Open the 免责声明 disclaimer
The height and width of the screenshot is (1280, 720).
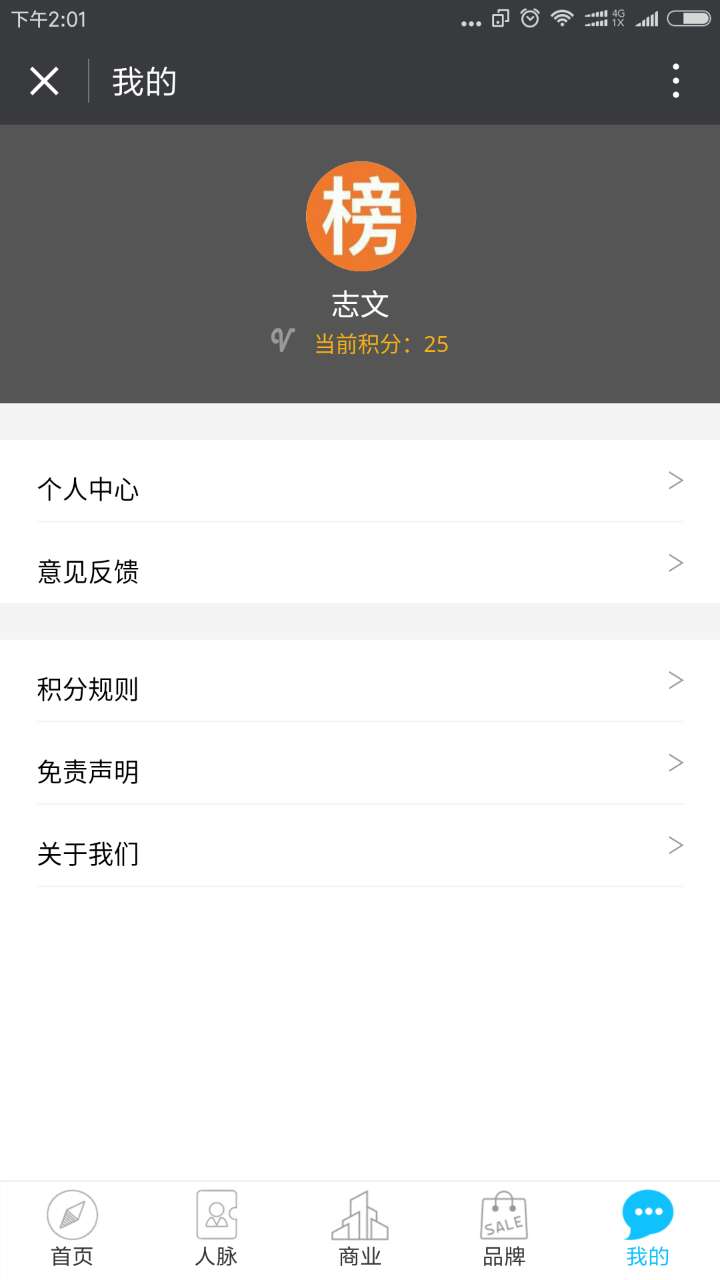[x=360, y=770]
